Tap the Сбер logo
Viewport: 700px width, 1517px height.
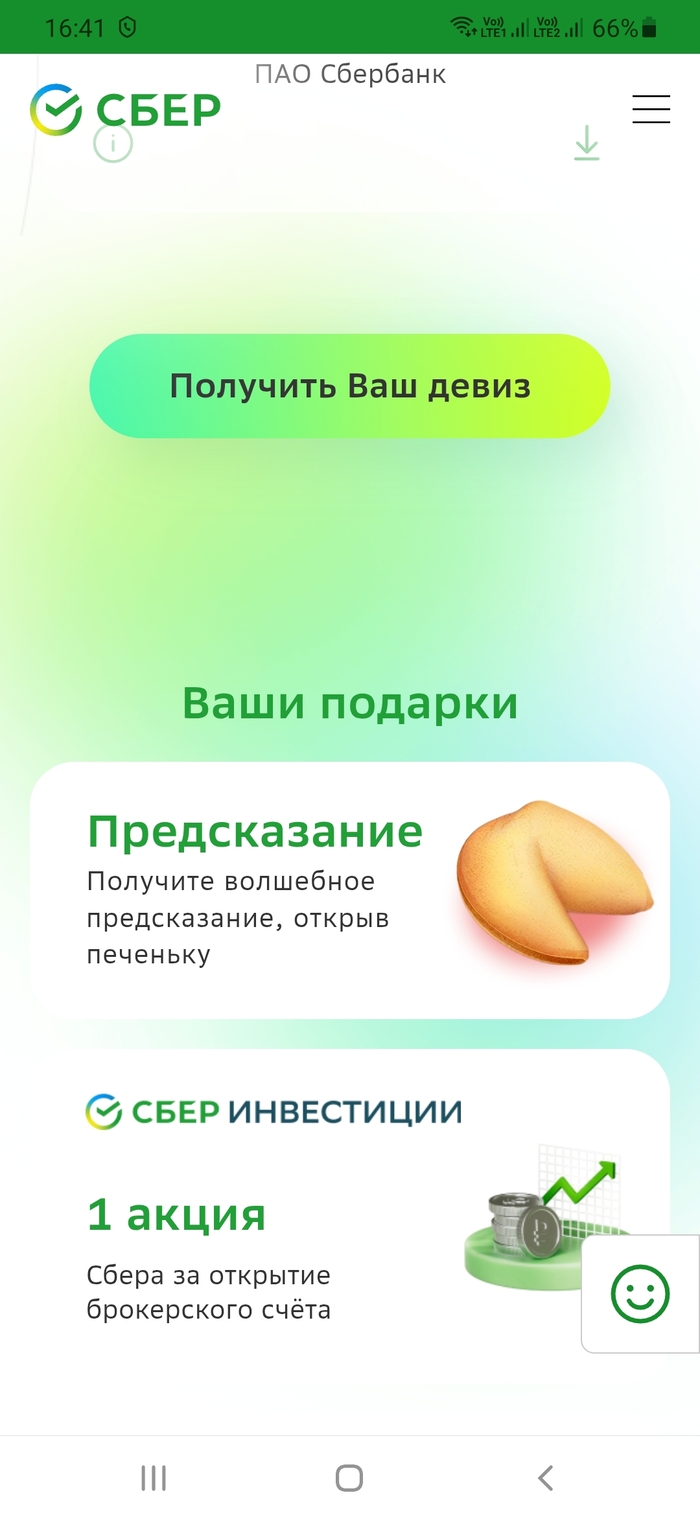(x=126, y=109)
